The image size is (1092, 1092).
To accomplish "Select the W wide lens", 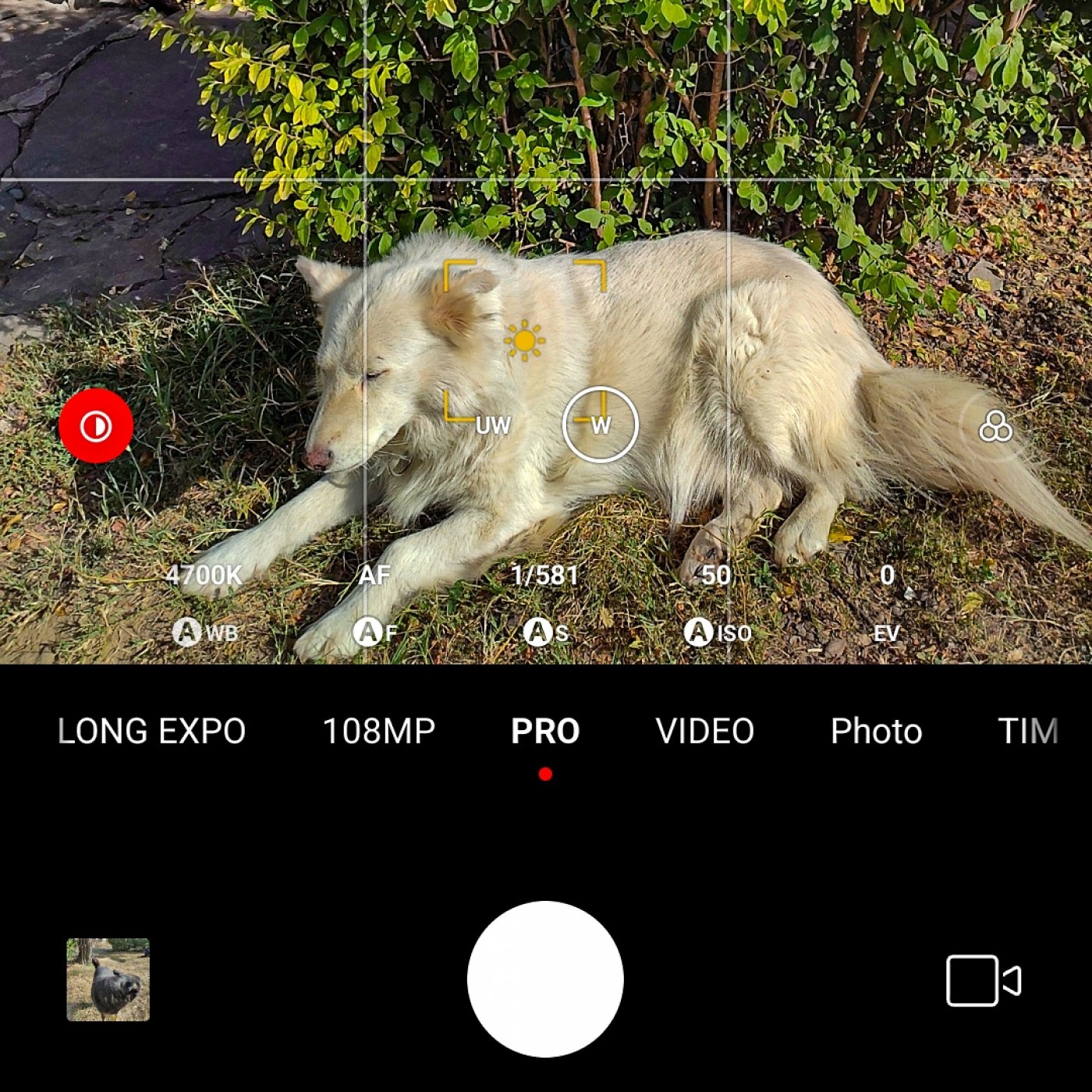I will point(601,425).
